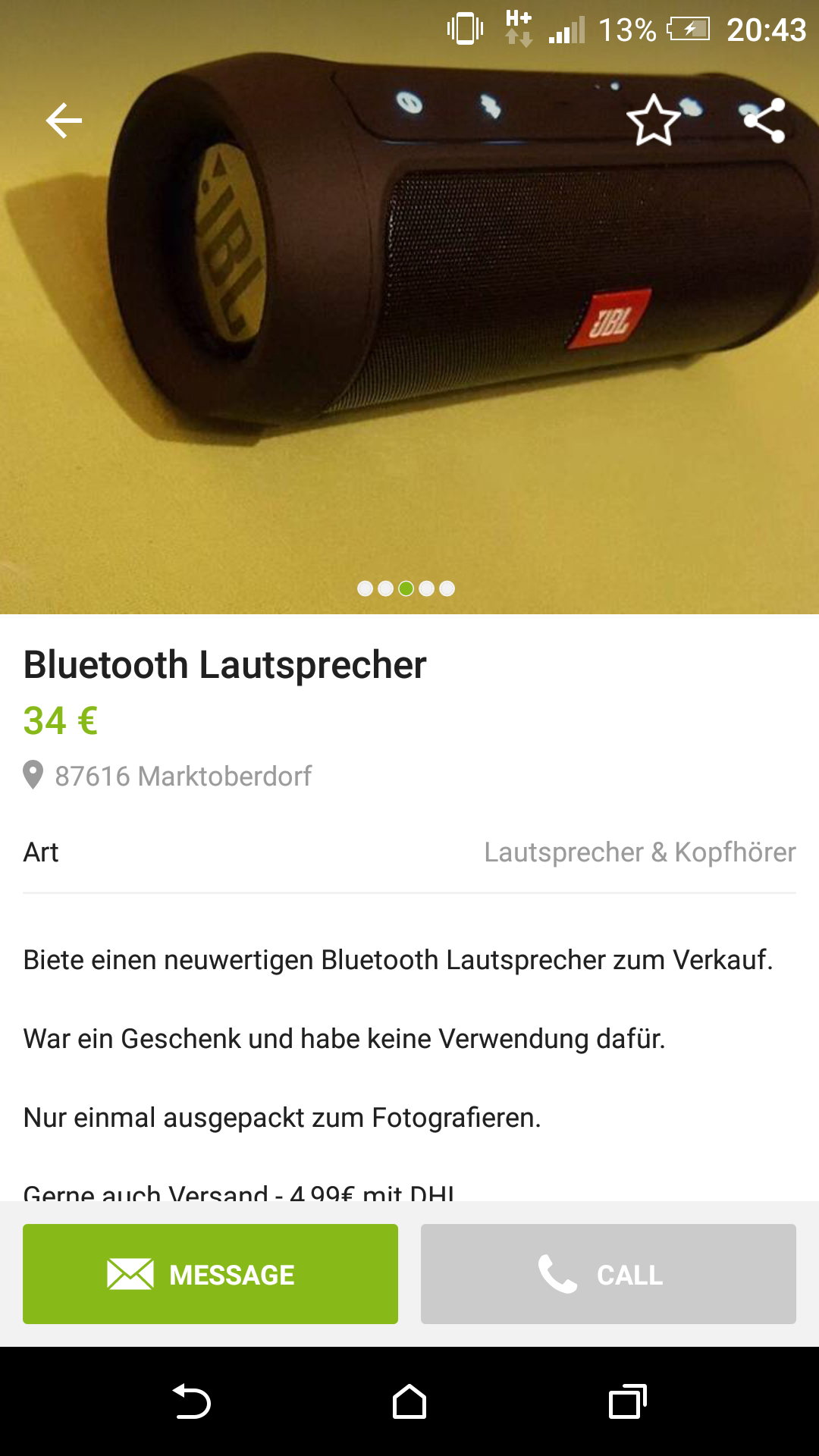Open the speaker photo in full view

(409, 341)
